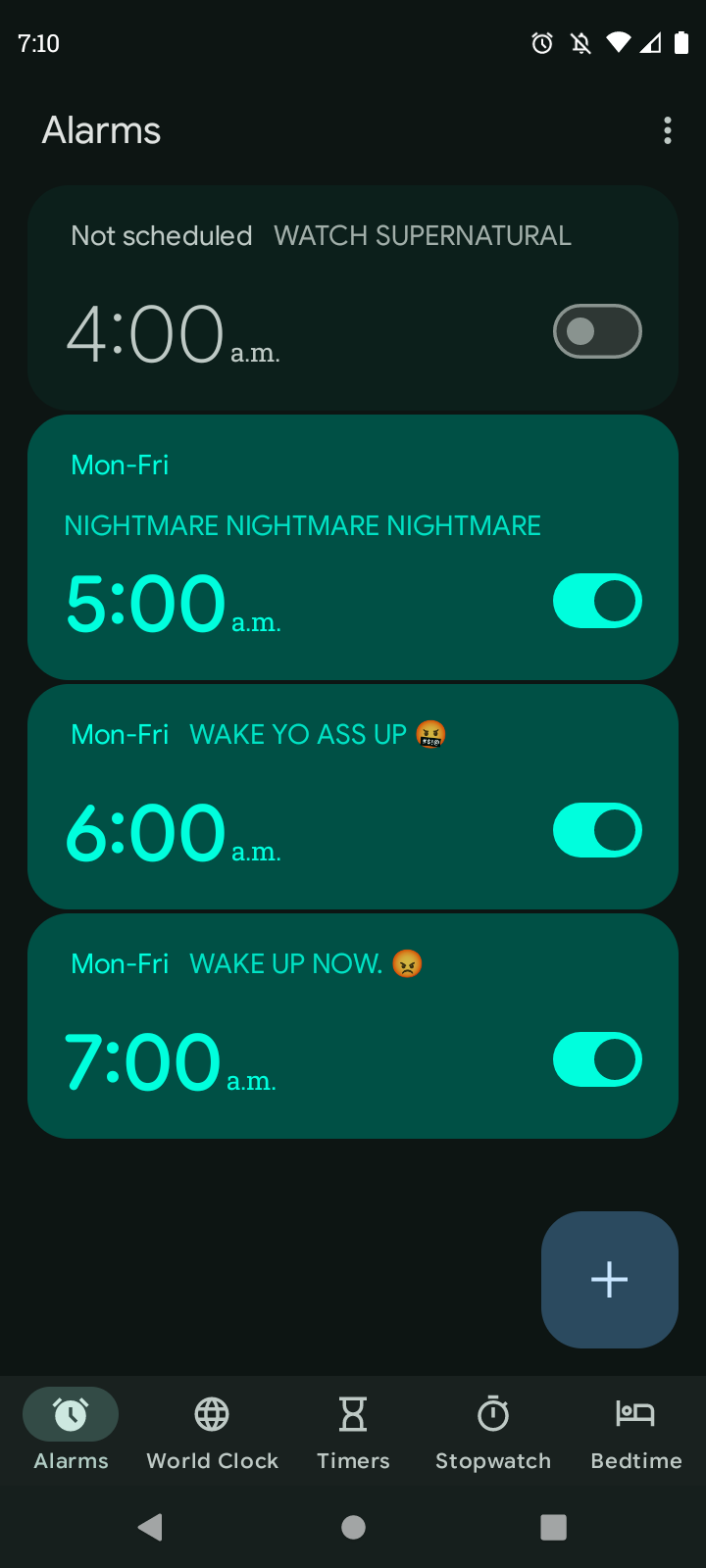
Task: Add a new alarm with plus button
Action: [610, 1280]
